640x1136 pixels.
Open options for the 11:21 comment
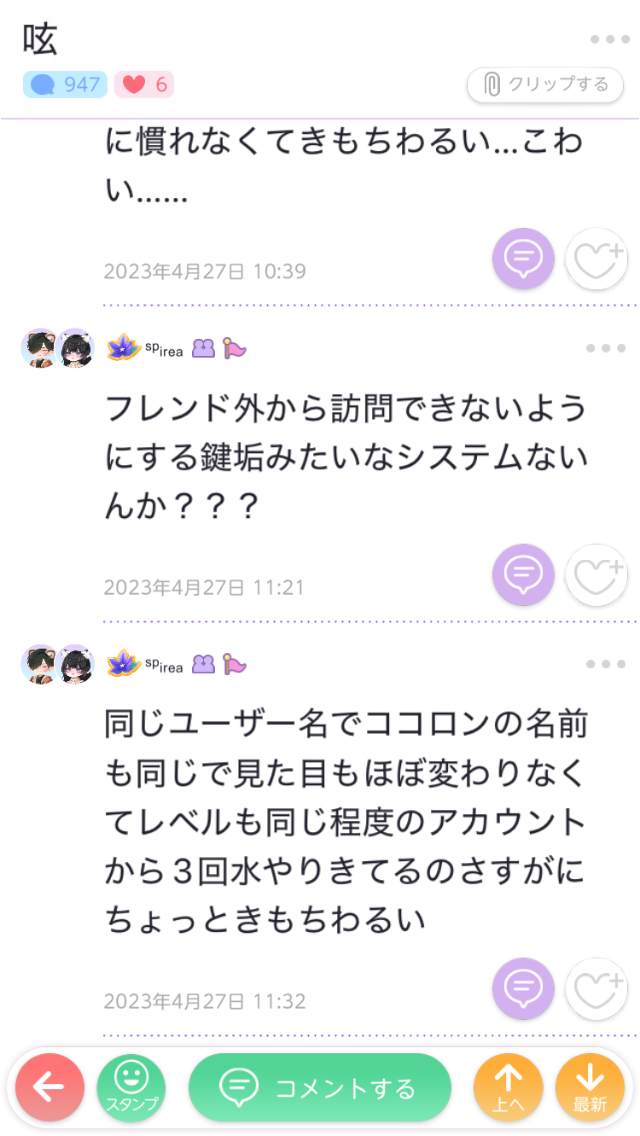click(x=606, y=348)
